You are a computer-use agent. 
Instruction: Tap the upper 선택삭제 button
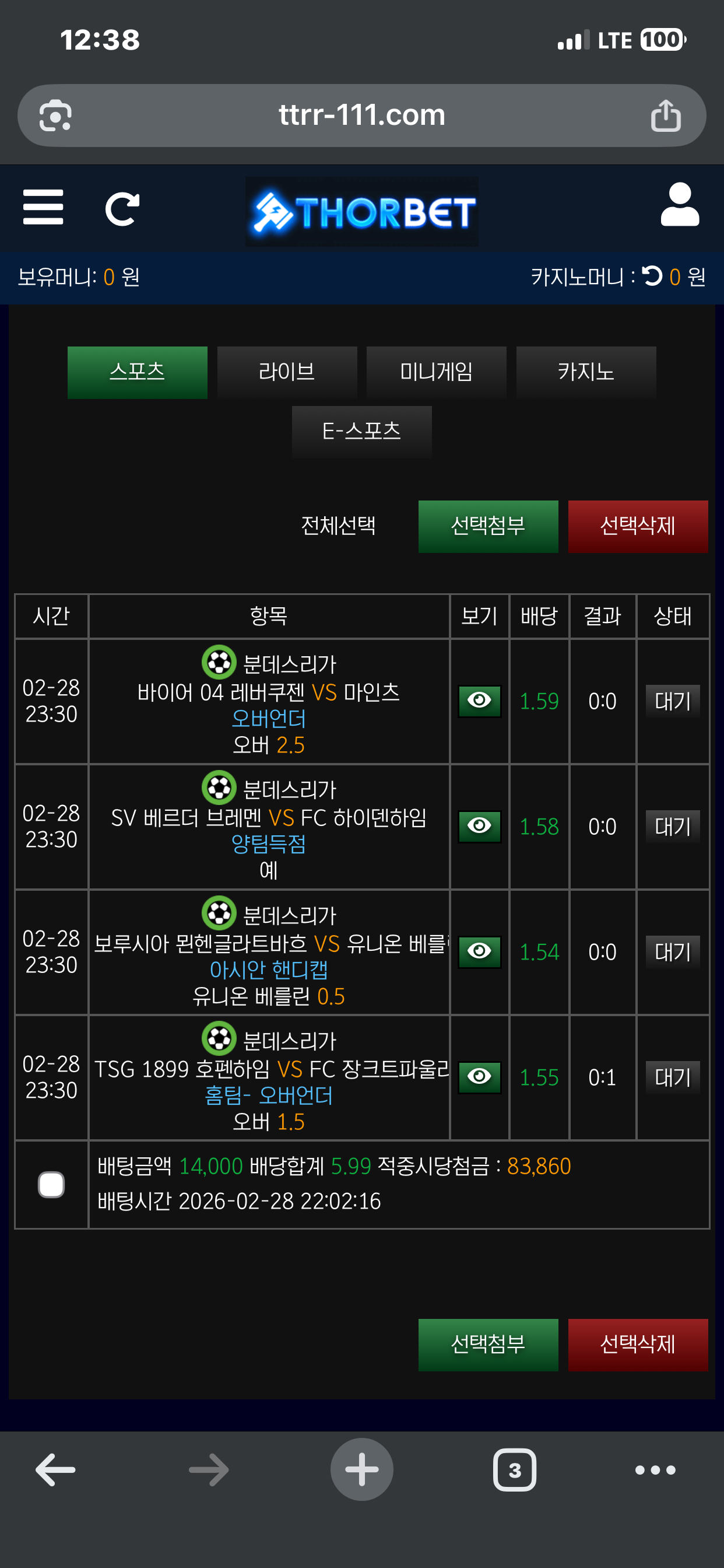[x=638, y=526]
